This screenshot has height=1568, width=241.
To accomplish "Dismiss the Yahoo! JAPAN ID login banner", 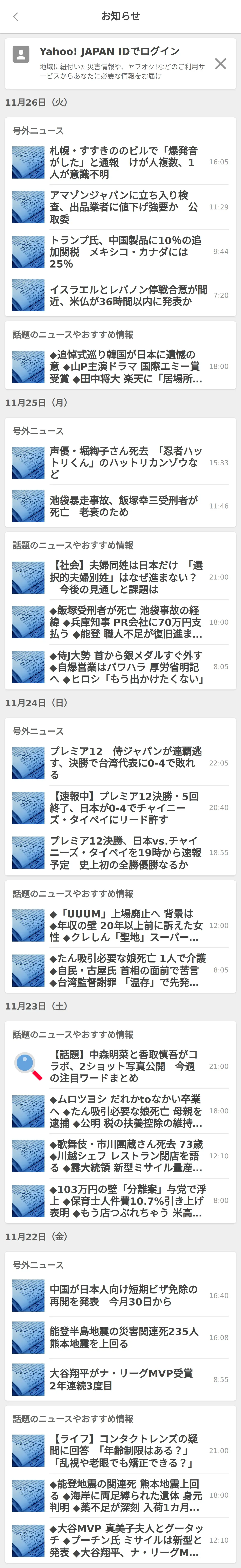I will point(220,63).
